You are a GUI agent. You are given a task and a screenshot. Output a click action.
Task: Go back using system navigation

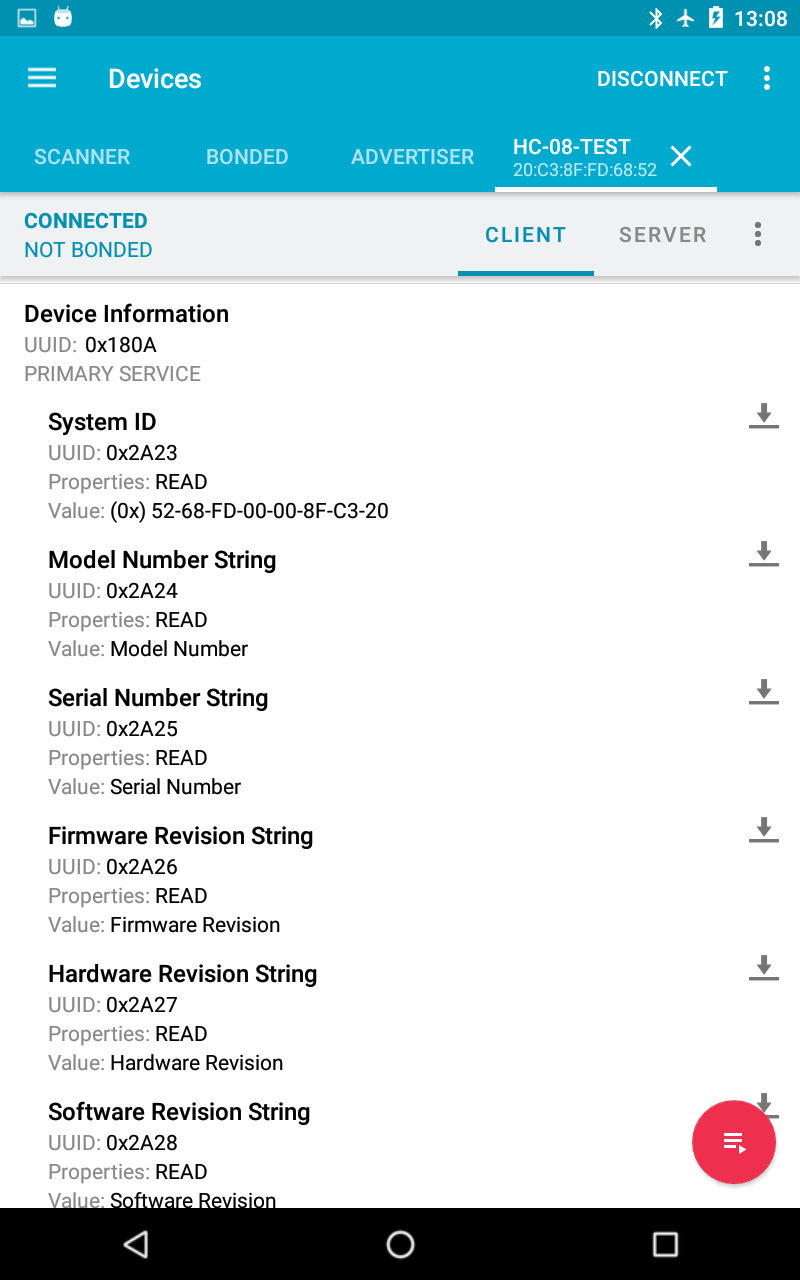135,1244
